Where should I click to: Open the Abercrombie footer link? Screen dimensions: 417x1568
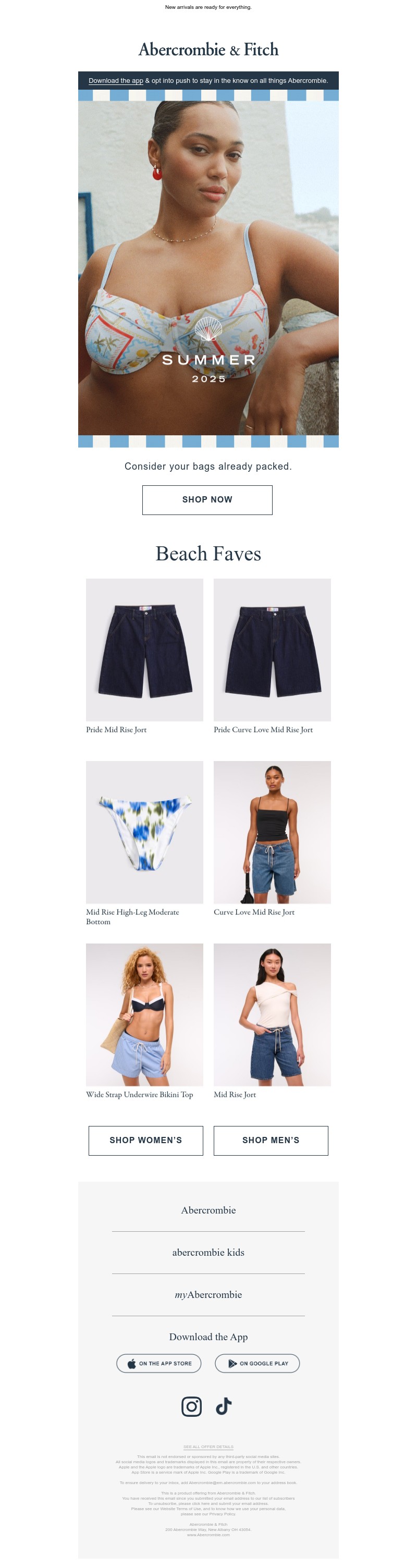point(208,1210)
